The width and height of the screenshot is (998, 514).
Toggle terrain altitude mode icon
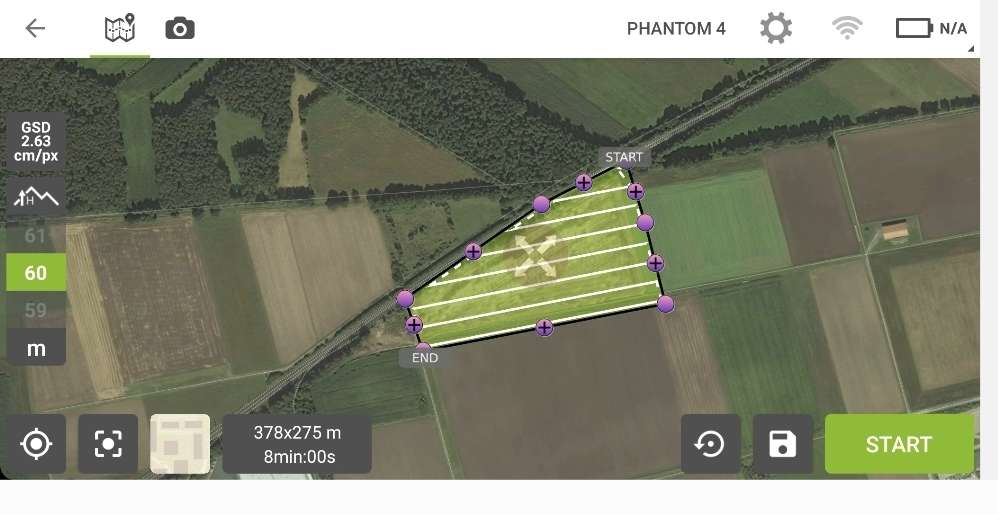point(36,197)
